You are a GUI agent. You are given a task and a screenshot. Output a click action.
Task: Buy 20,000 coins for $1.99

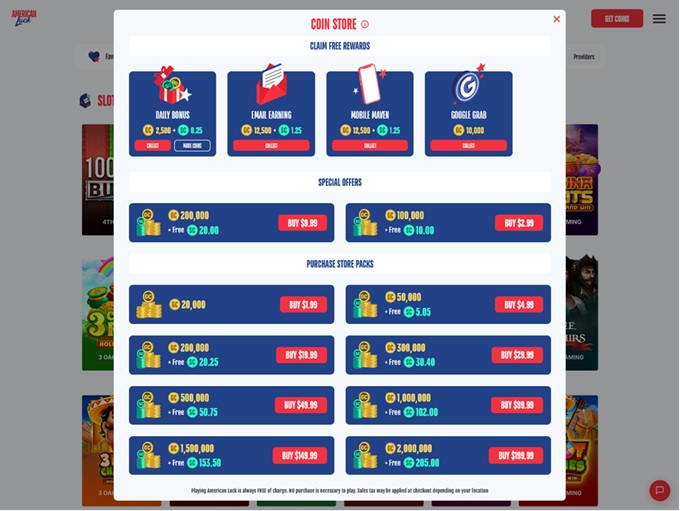coord(303,305)
